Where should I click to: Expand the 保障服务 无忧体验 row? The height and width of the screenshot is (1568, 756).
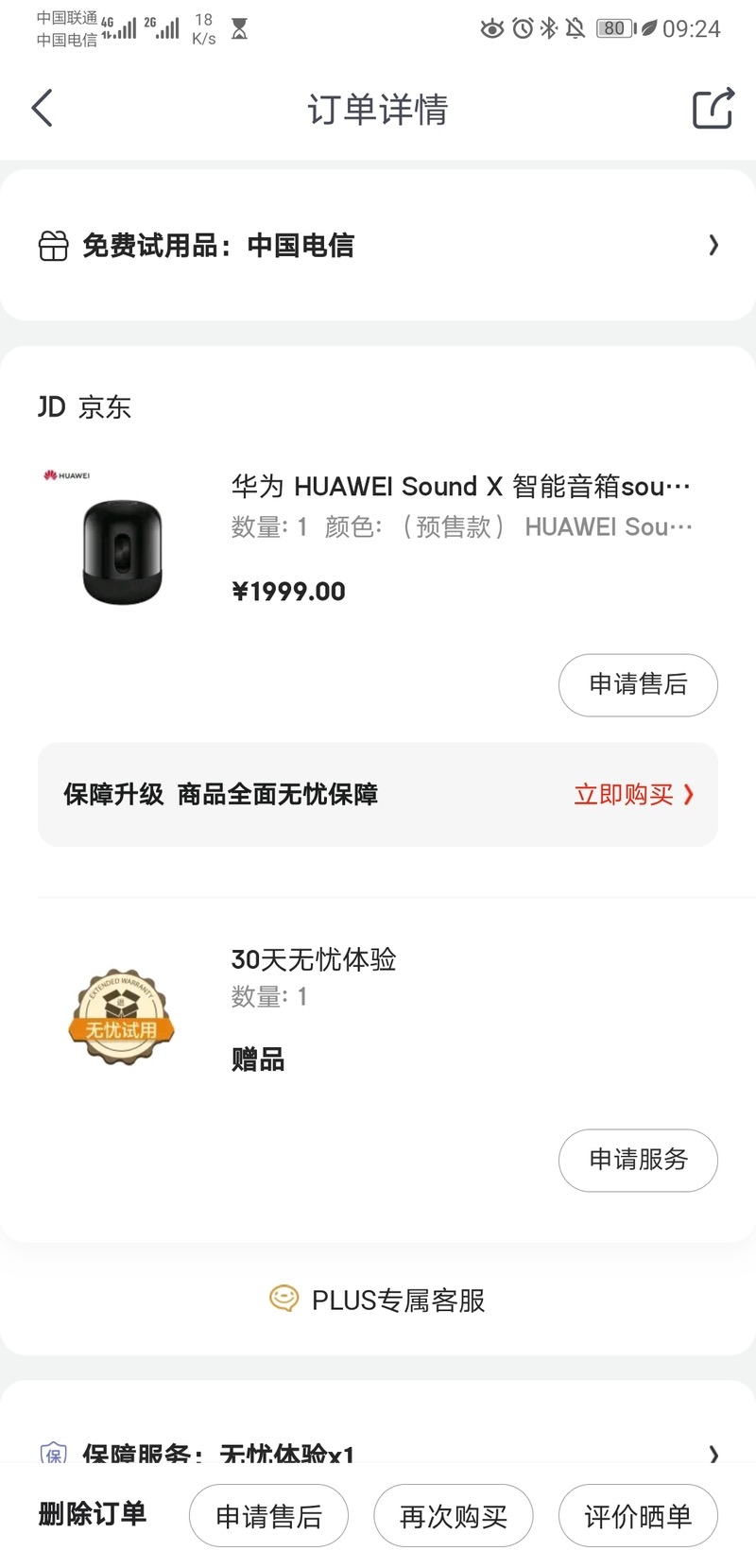(x=378, y=1452)
